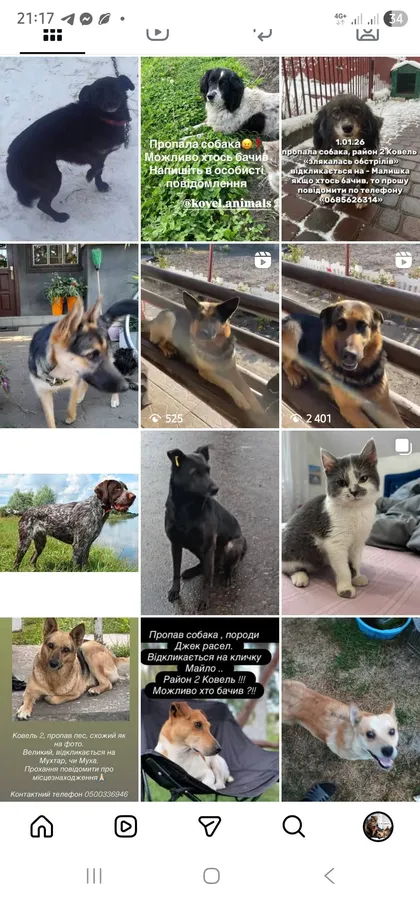Open the missing Мухтар dog post
This screenshot has height=900, width=420.
[x=69, y=709]
